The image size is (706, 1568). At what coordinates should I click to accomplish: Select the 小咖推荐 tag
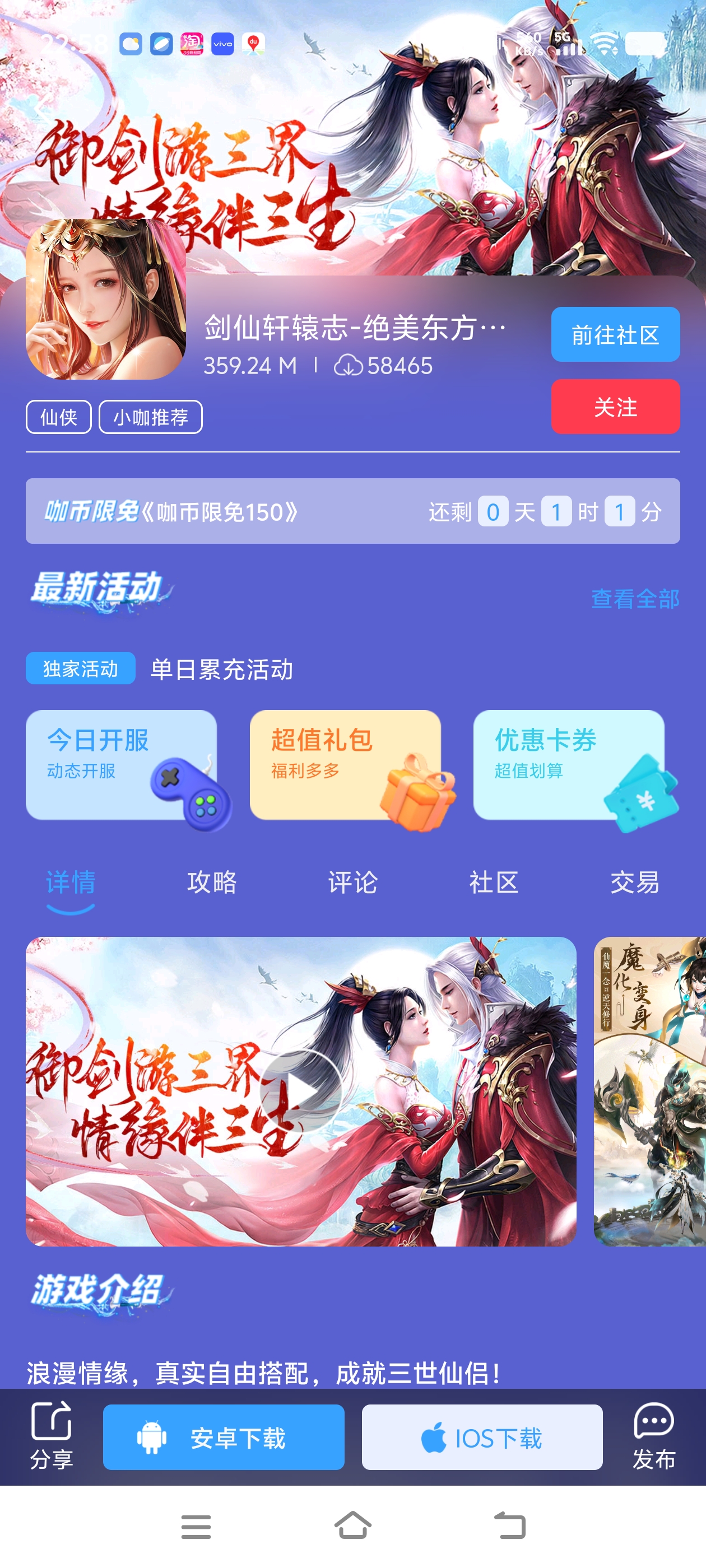[x=151, y=417]
